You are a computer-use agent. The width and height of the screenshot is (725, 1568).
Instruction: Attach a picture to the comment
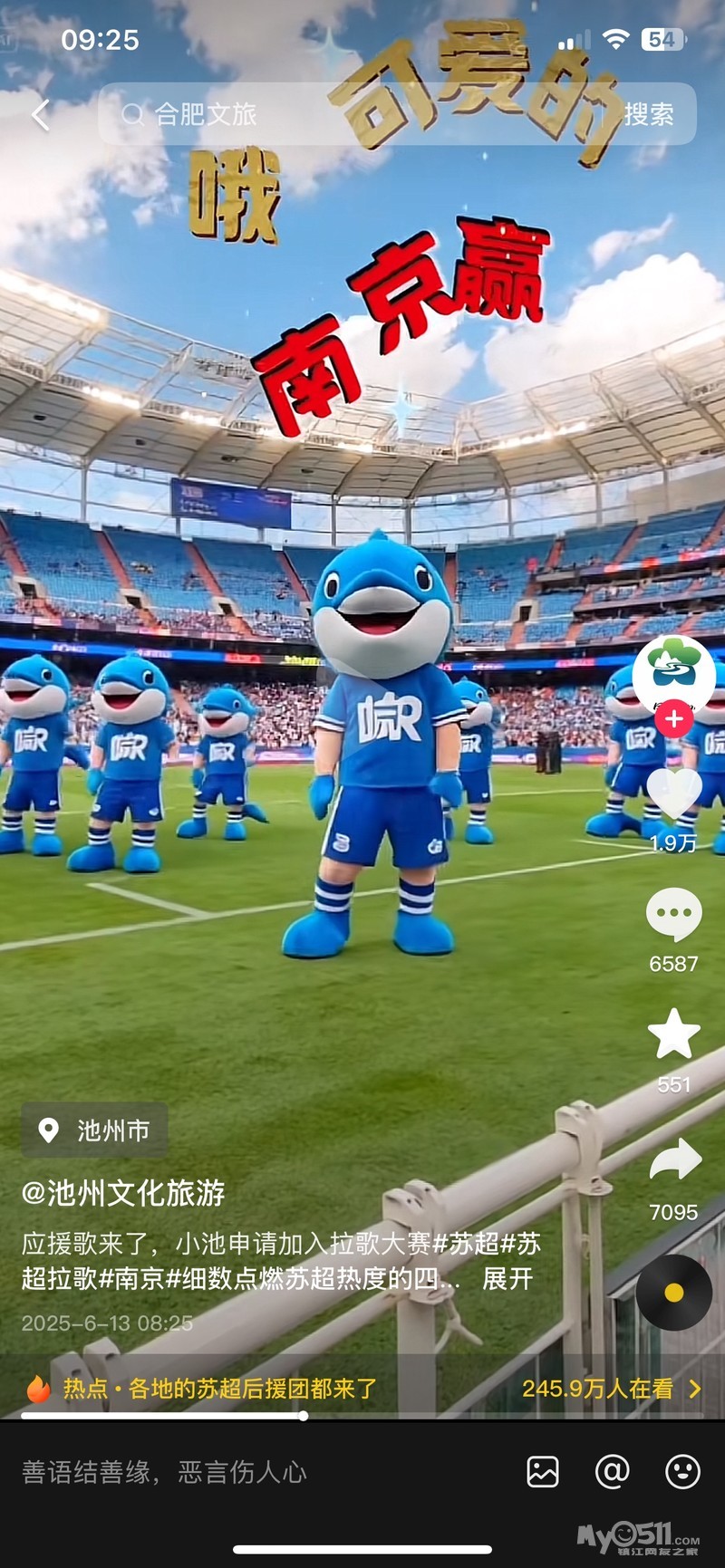pyautogui.click(x=543, y=1472)
